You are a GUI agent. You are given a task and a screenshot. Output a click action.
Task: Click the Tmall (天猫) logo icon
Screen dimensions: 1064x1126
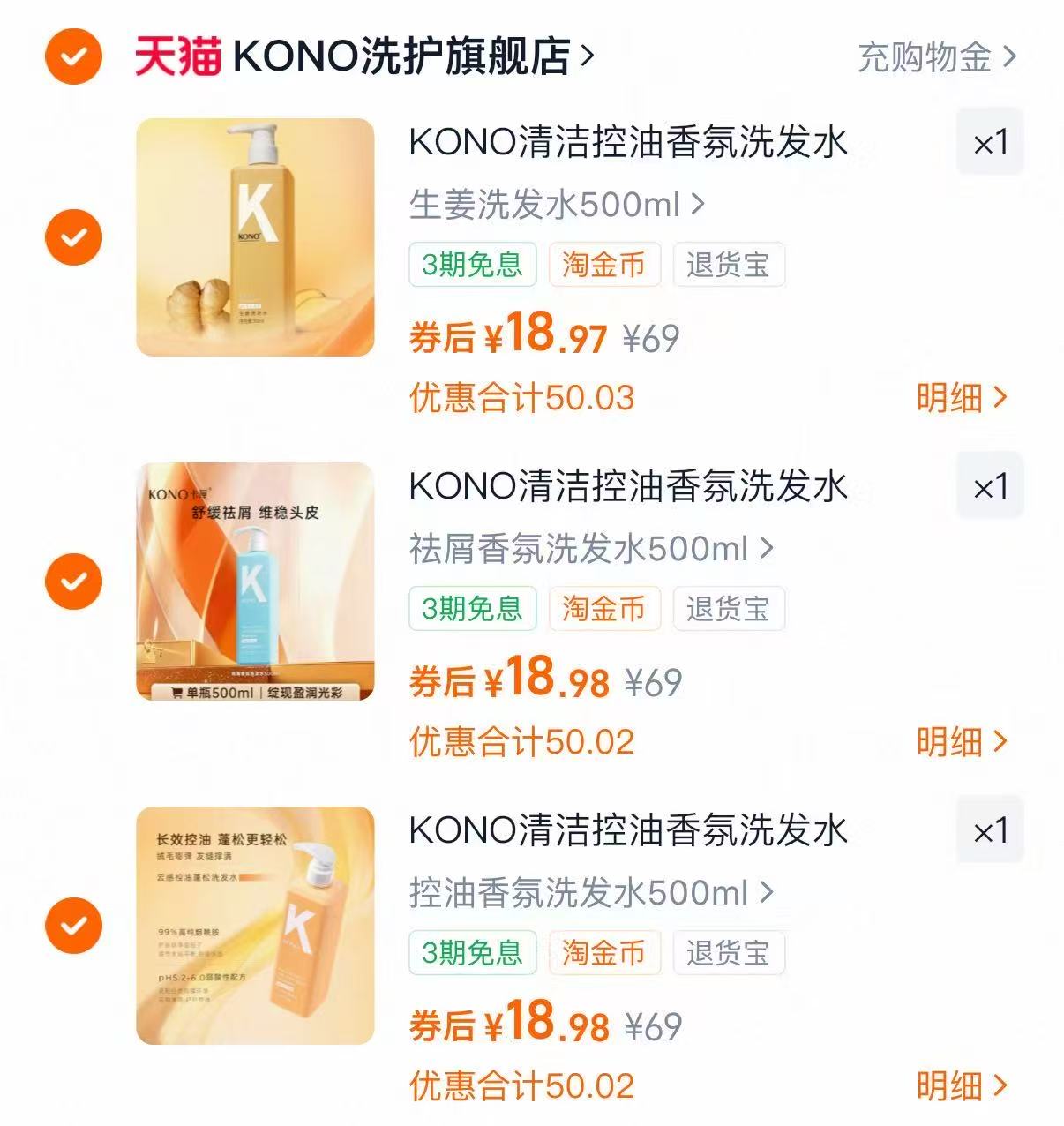tap(175, 55)
